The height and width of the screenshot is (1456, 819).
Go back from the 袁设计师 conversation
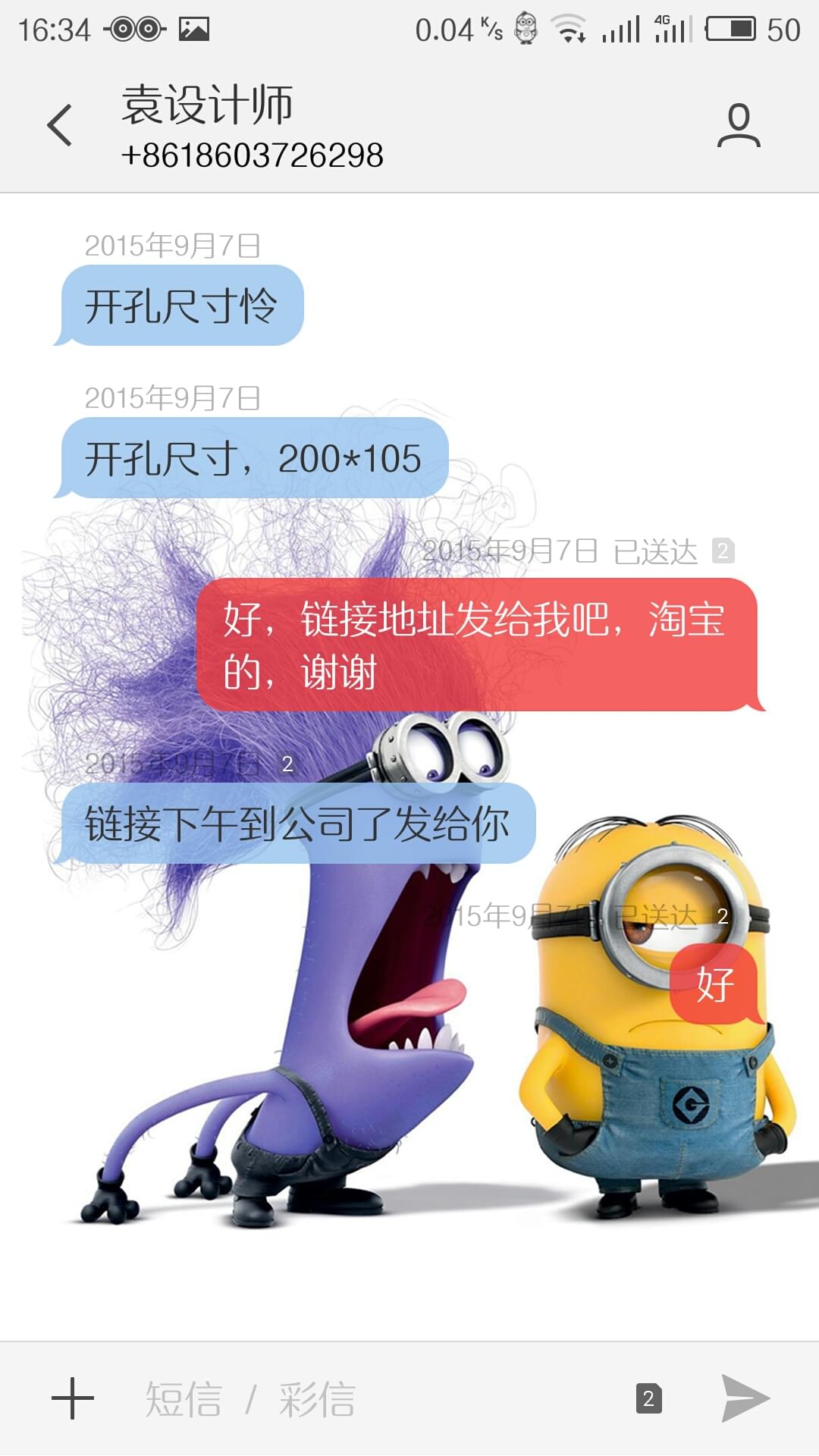pos(59,125)
